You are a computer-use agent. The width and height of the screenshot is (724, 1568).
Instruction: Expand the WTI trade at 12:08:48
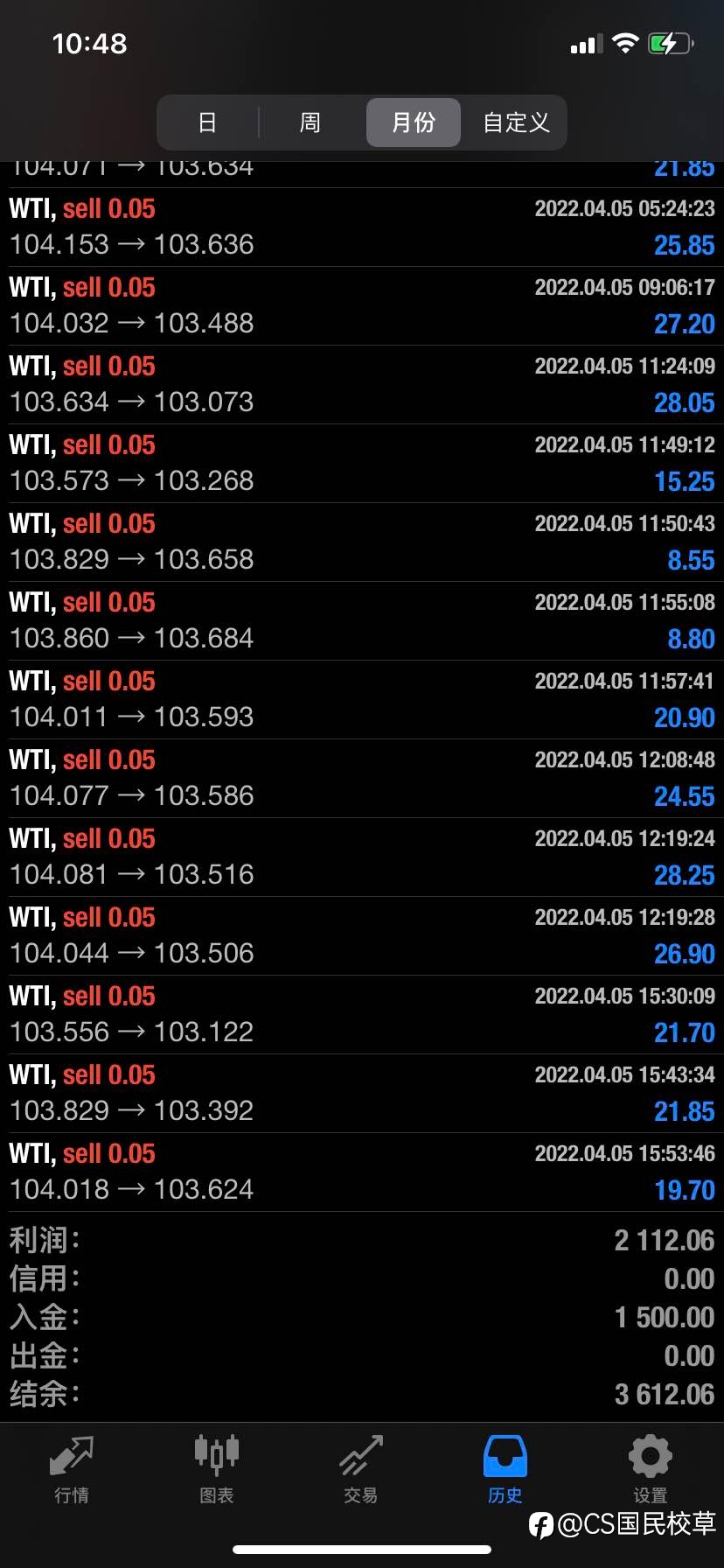pyautogui.click(x=362, y=779)
